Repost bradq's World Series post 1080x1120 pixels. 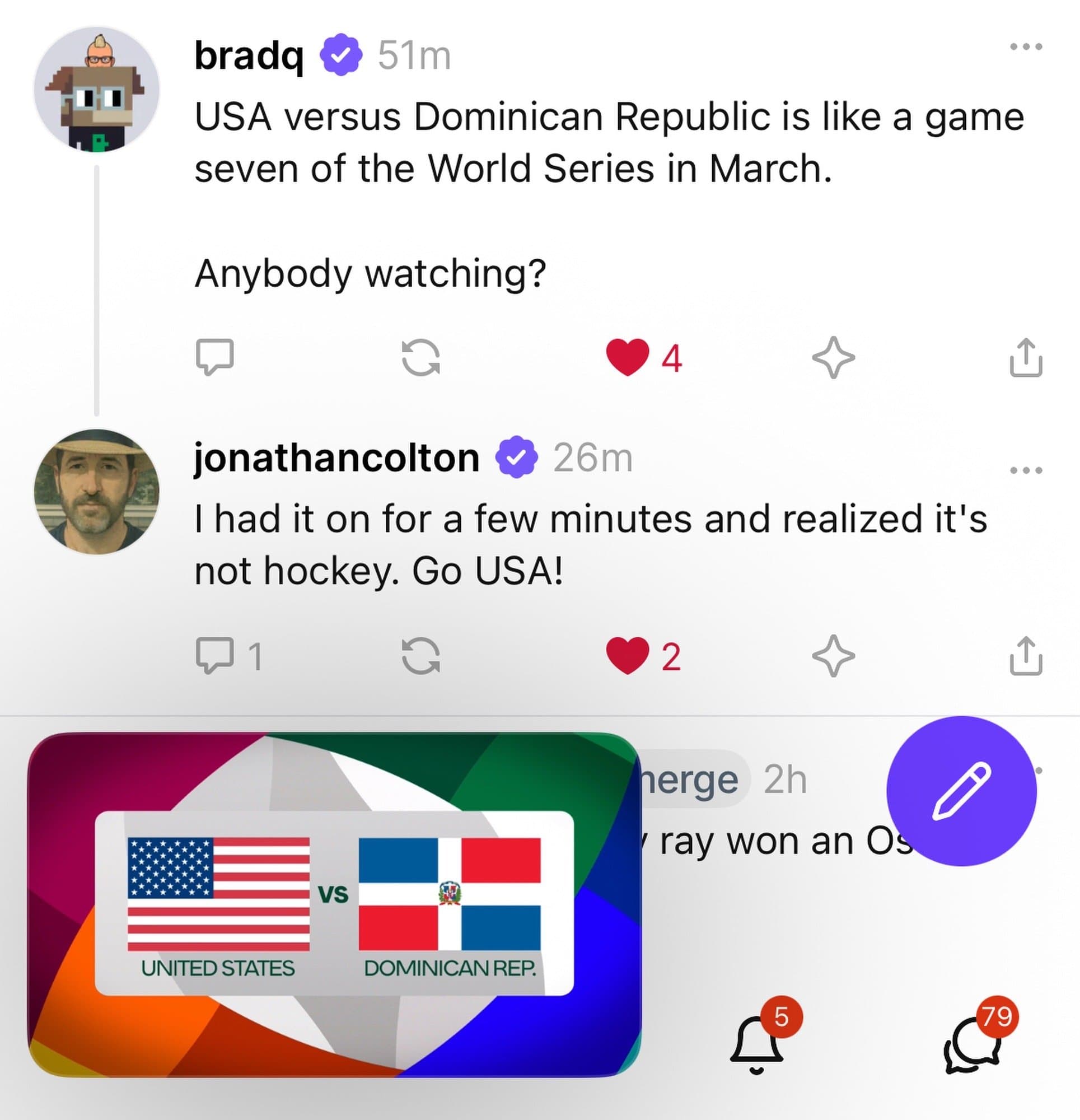(420, 358)
